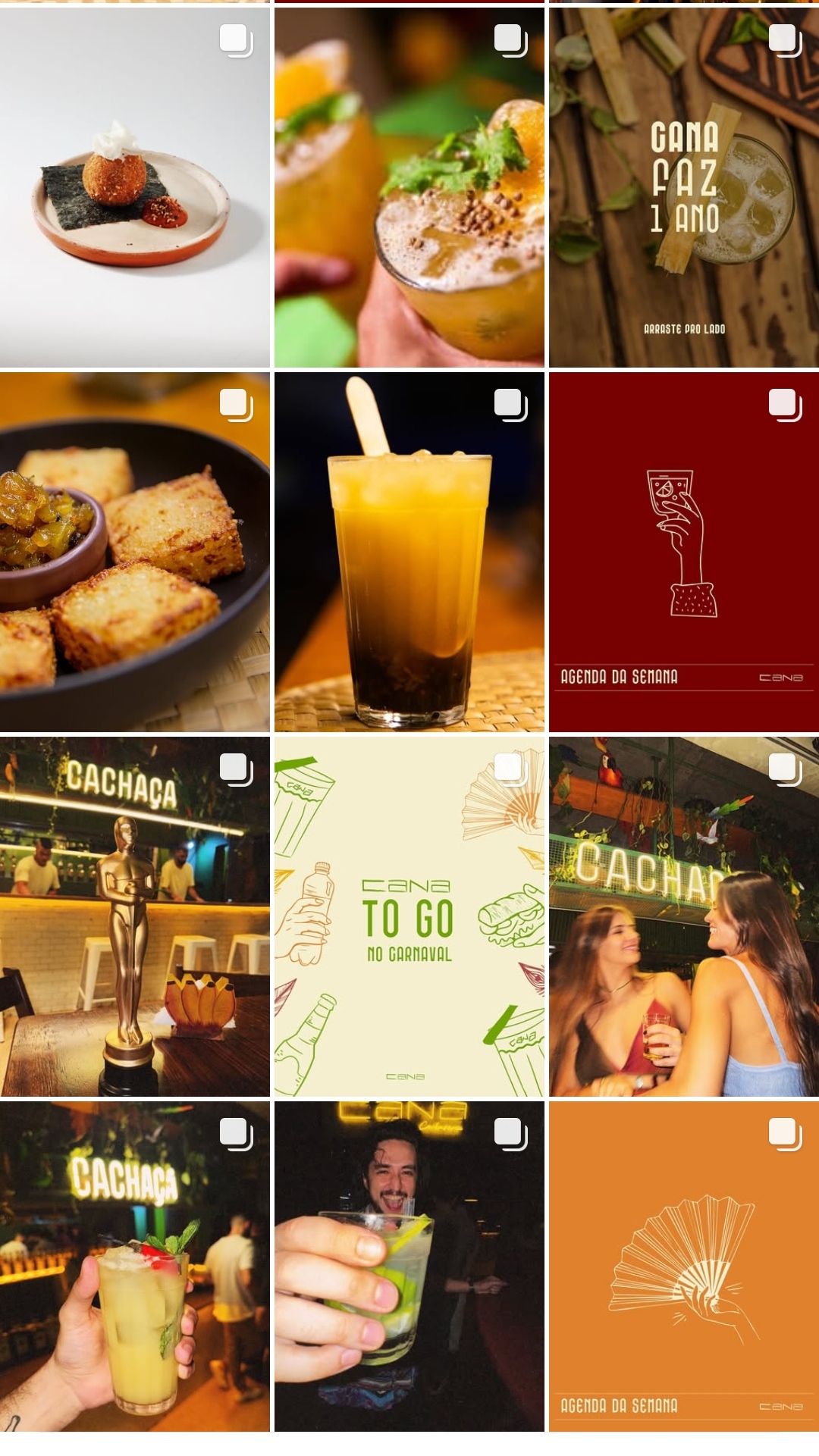Image resolution: width=819 pixels, height=1456 pixels.
Task: Open the man holding caipirinha post
Action: click(409, 1266)
